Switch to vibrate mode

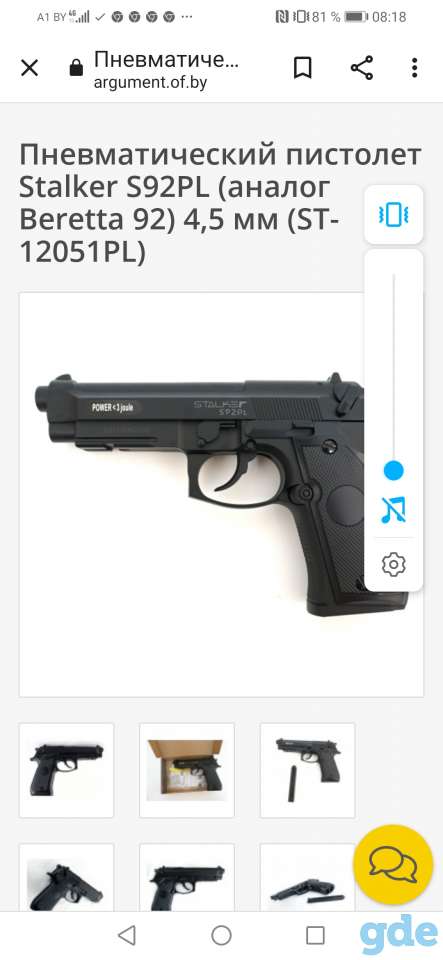pyautogui.click(x=393, y=214)
